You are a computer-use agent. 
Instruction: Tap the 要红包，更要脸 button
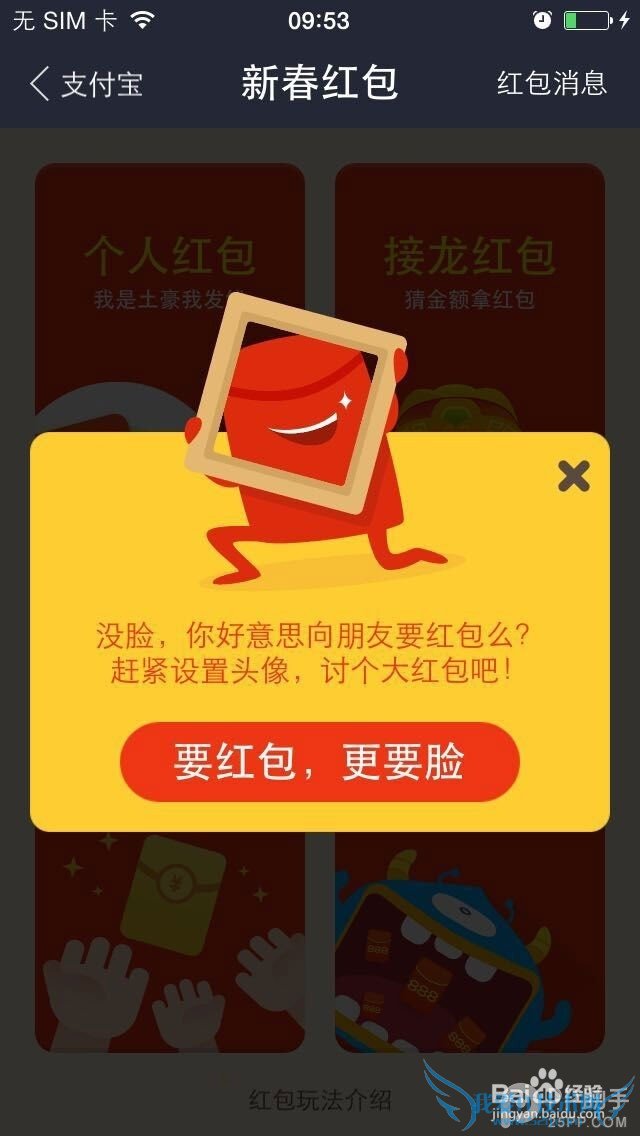pos(319,762)
